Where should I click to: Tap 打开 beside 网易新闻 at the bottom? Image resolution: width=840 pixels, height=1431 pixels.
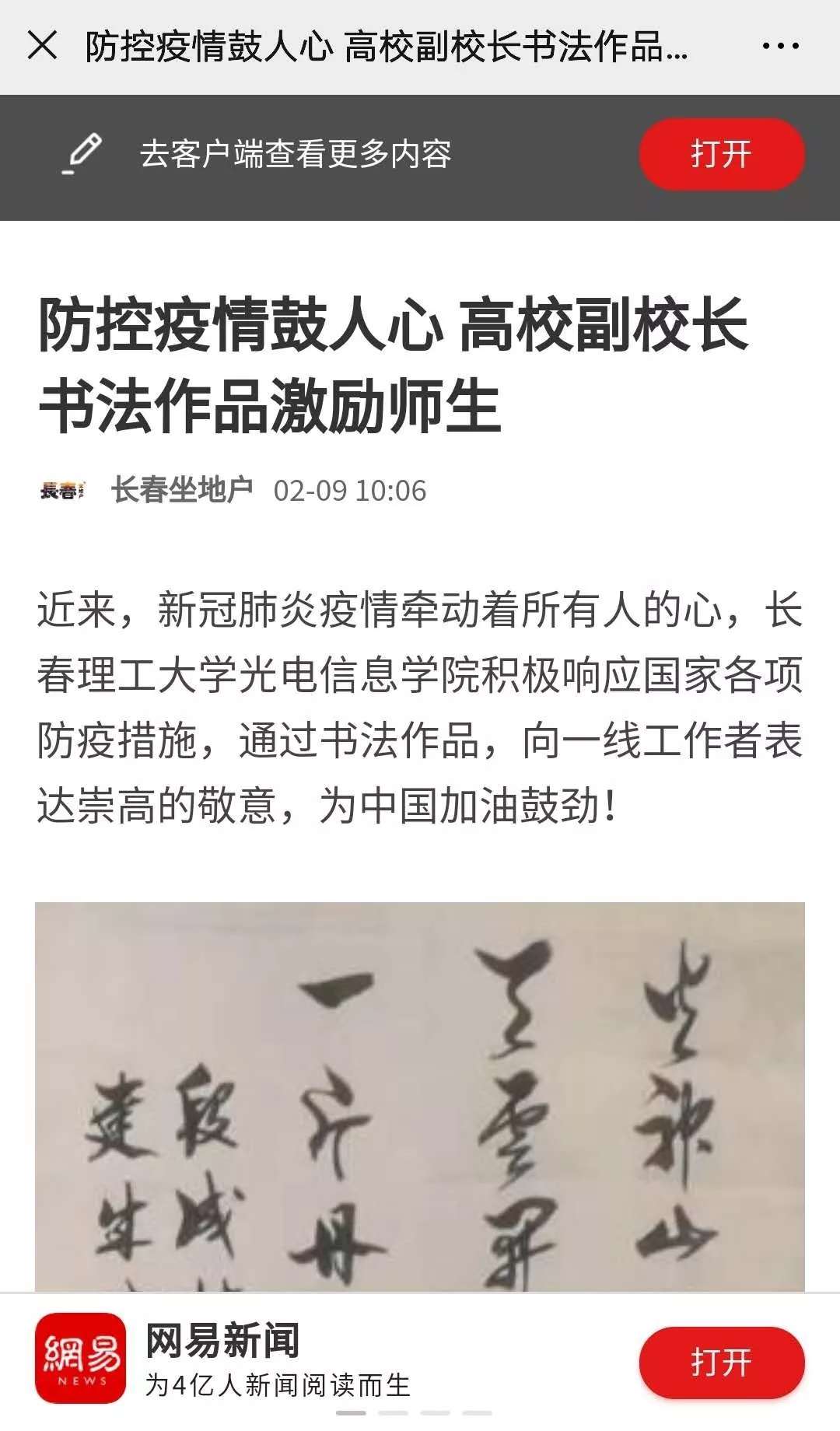click(721, 1363)
